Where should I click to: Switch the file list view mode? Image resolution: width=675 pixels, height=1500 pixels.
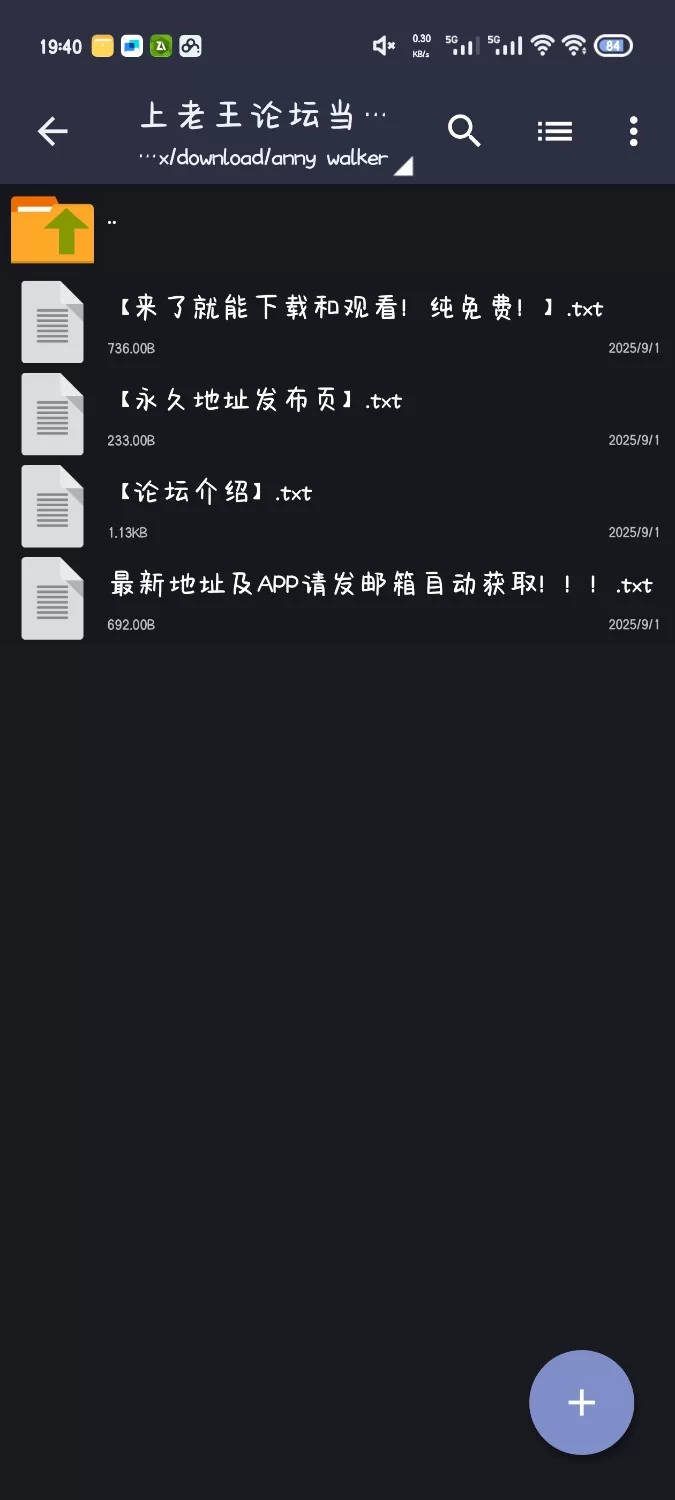click(x=554, y=131)
